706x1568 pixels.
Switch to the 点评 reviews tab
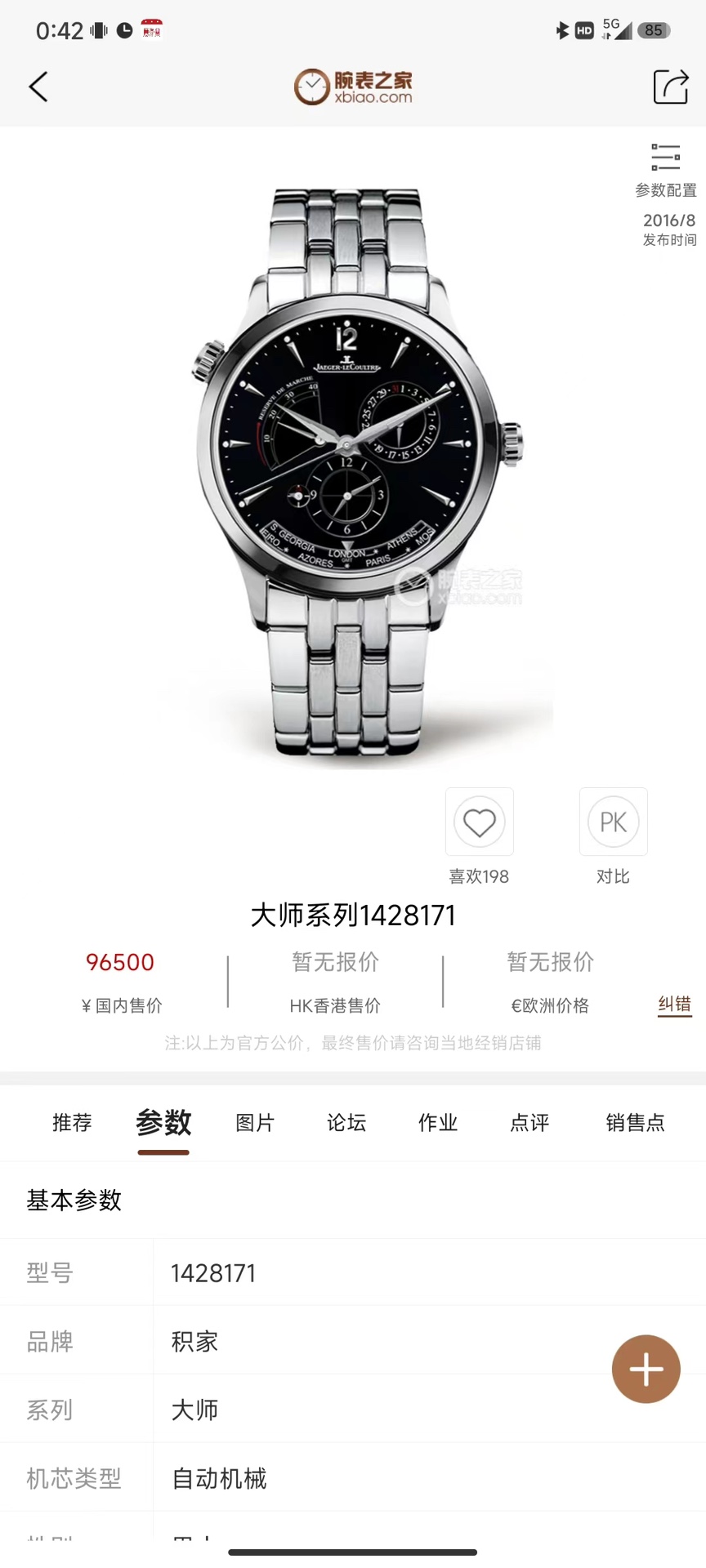pos(529,1123)
